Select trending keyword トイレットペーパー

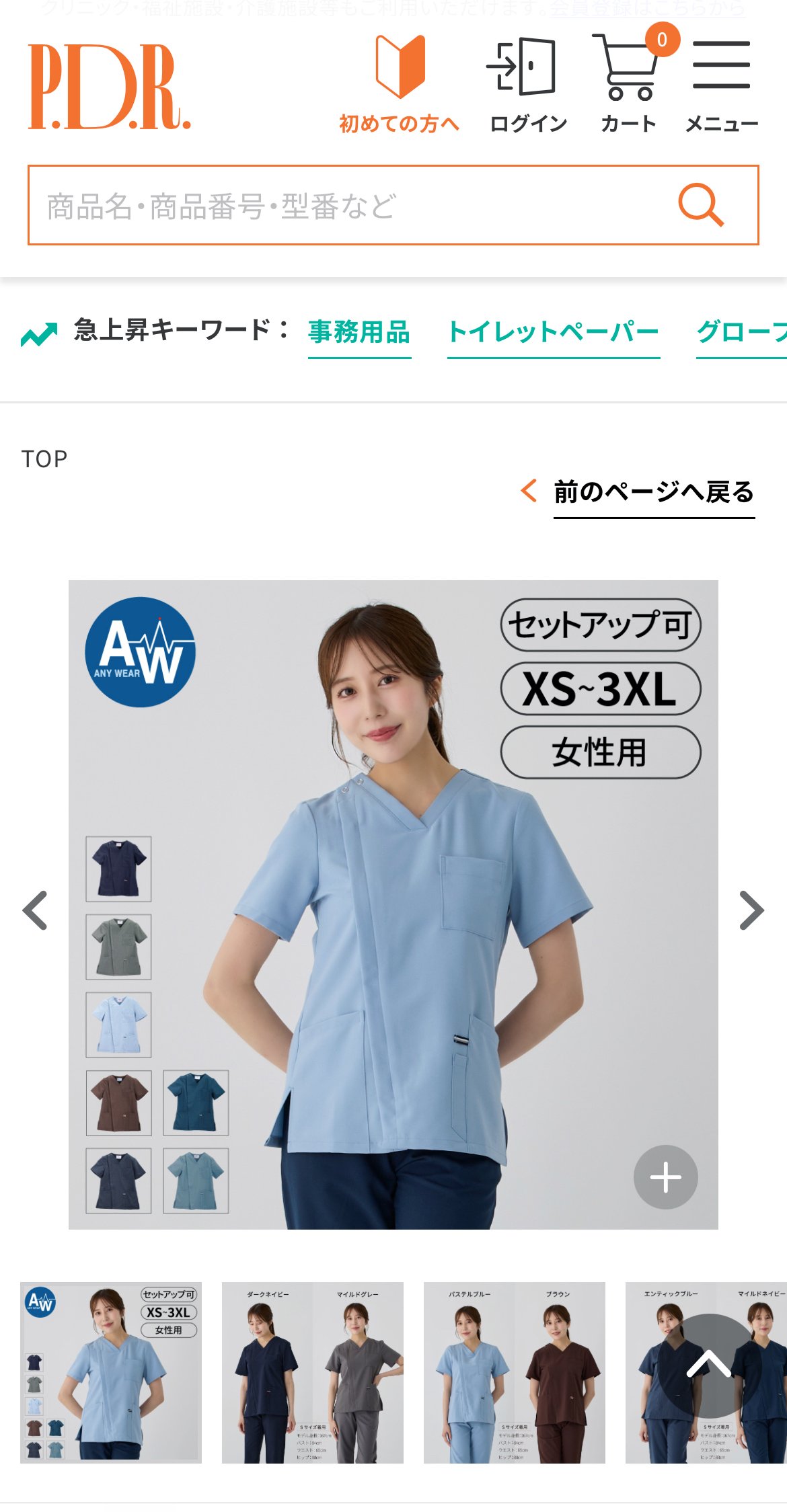[x=553, y=332]
